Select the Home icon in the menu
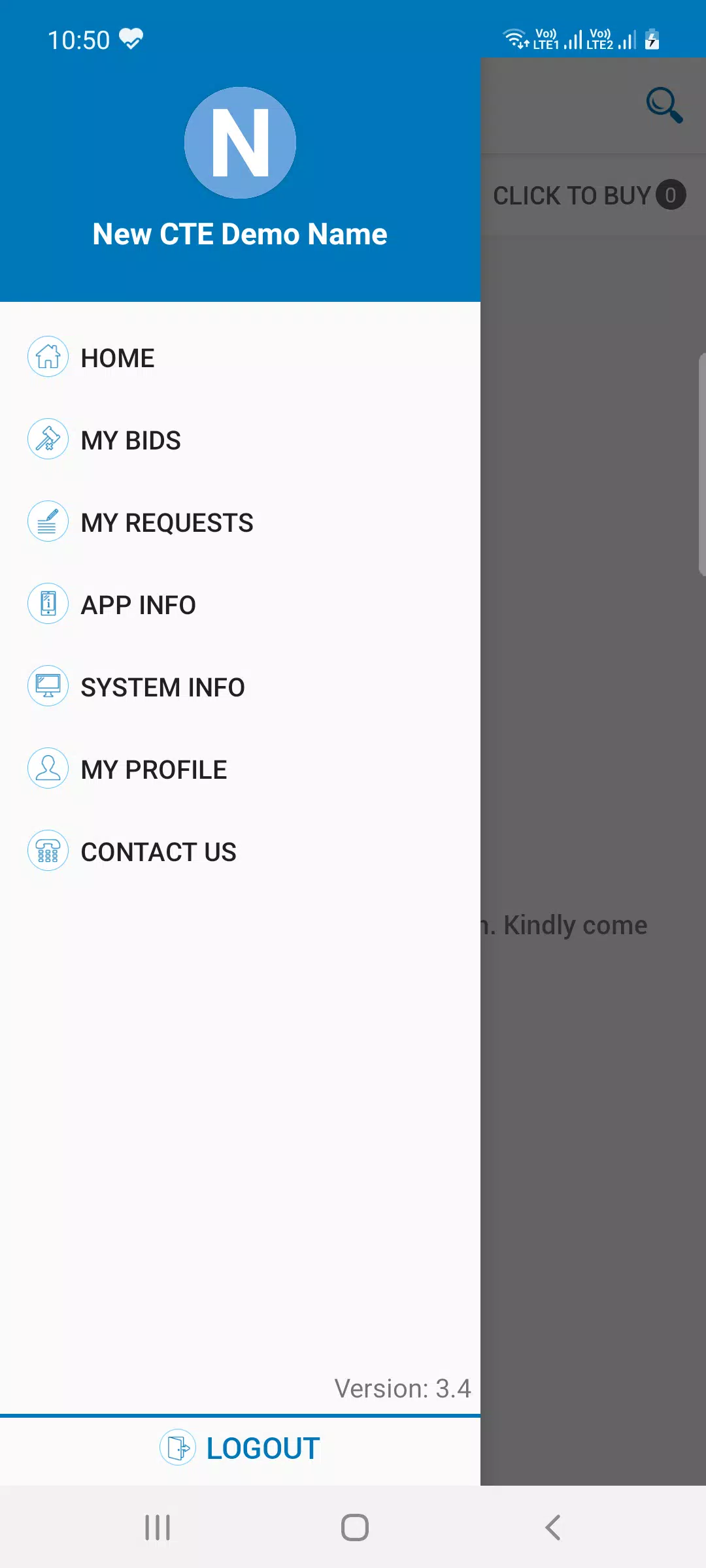706x1568 pixels. pos(48,357)
